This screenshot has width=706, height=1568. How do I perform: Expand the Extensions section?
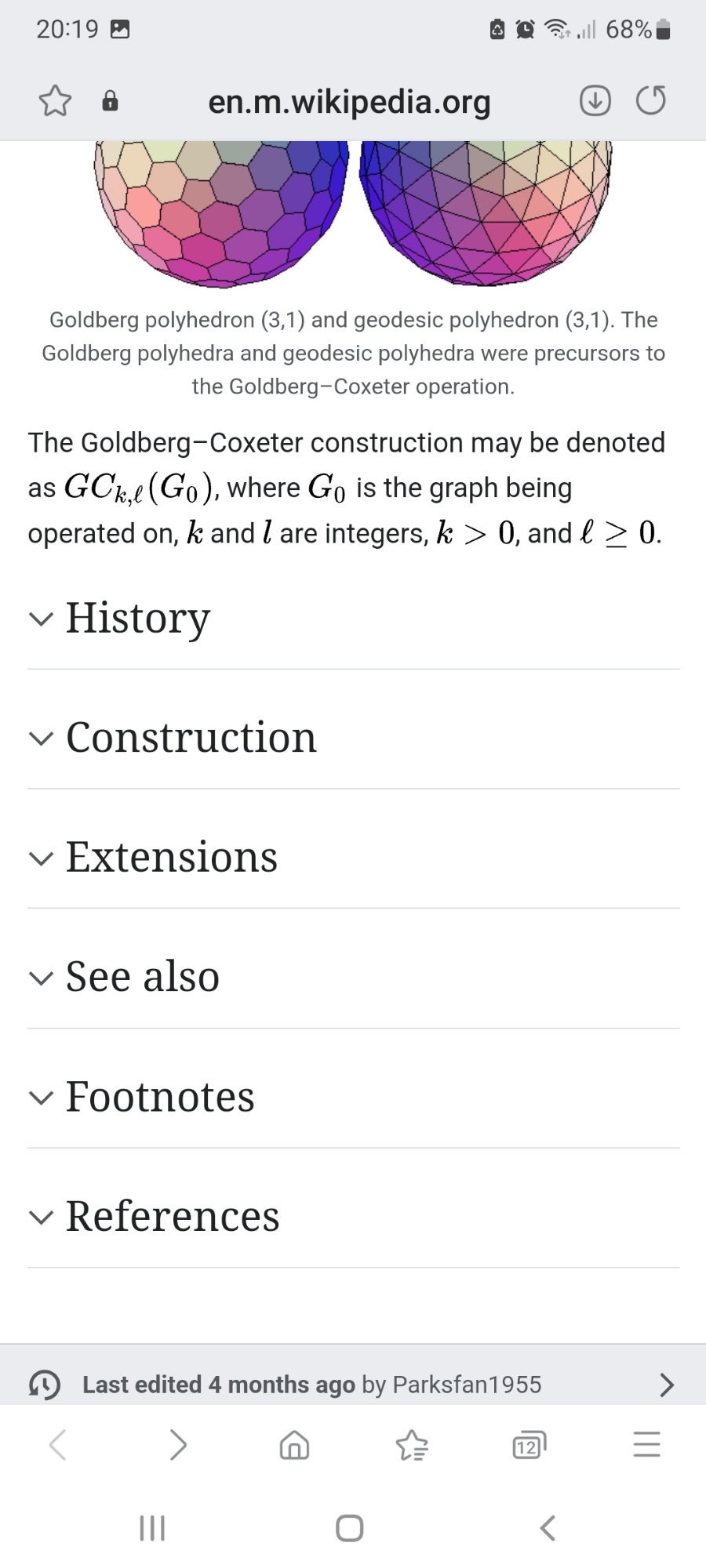click(171, 858)
